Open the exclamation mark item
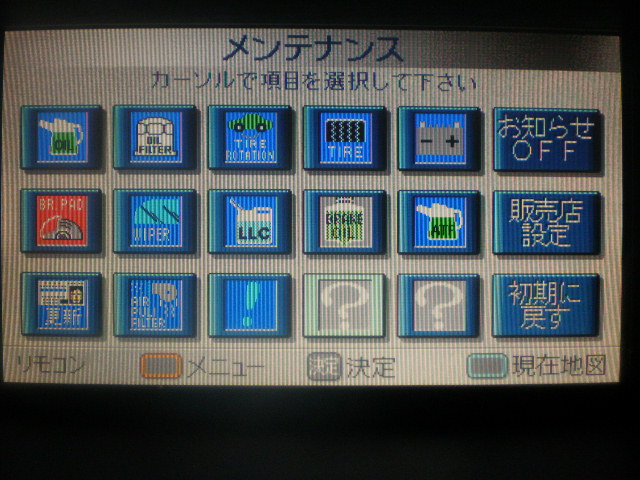The image size is (640, 480). pos(249,304)
